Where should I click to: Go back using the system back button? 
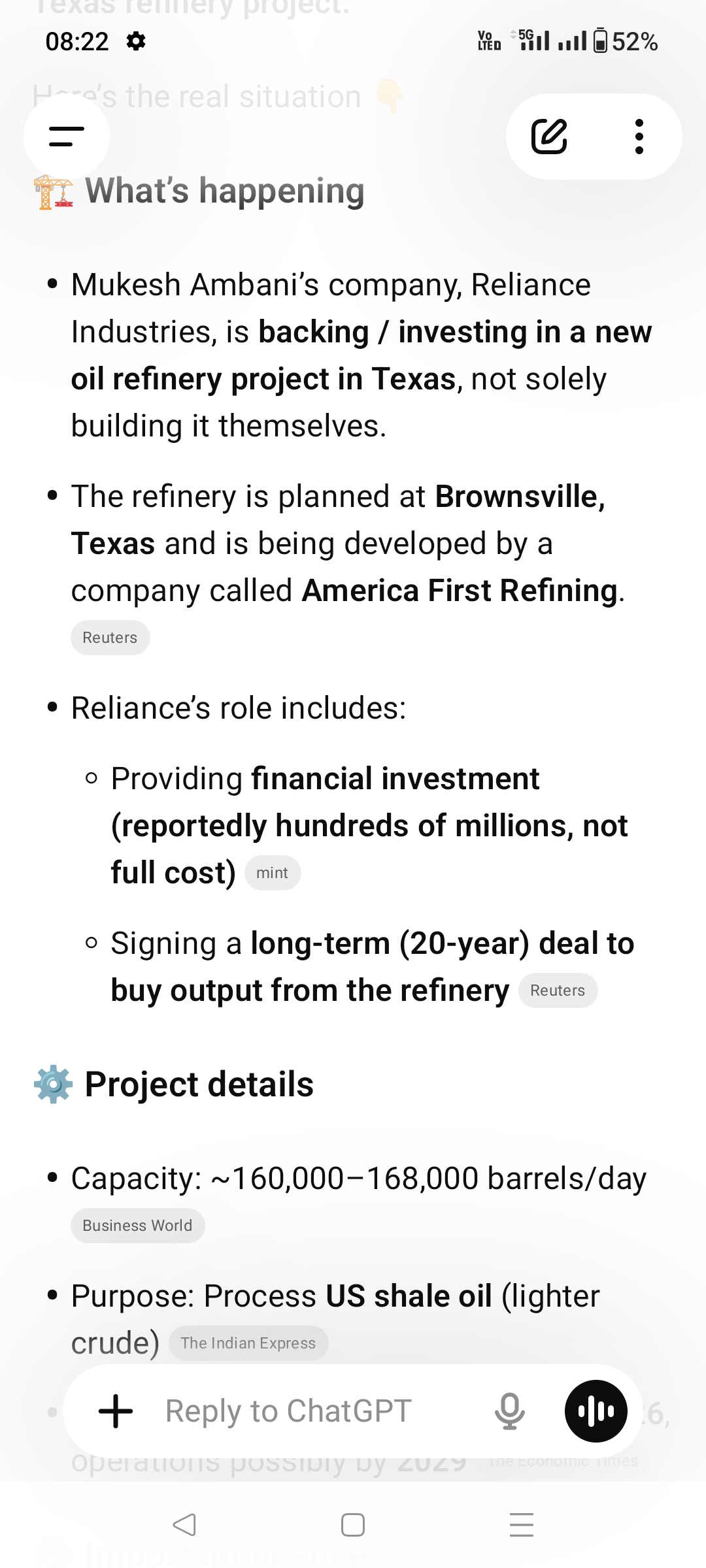(184, 1525)
